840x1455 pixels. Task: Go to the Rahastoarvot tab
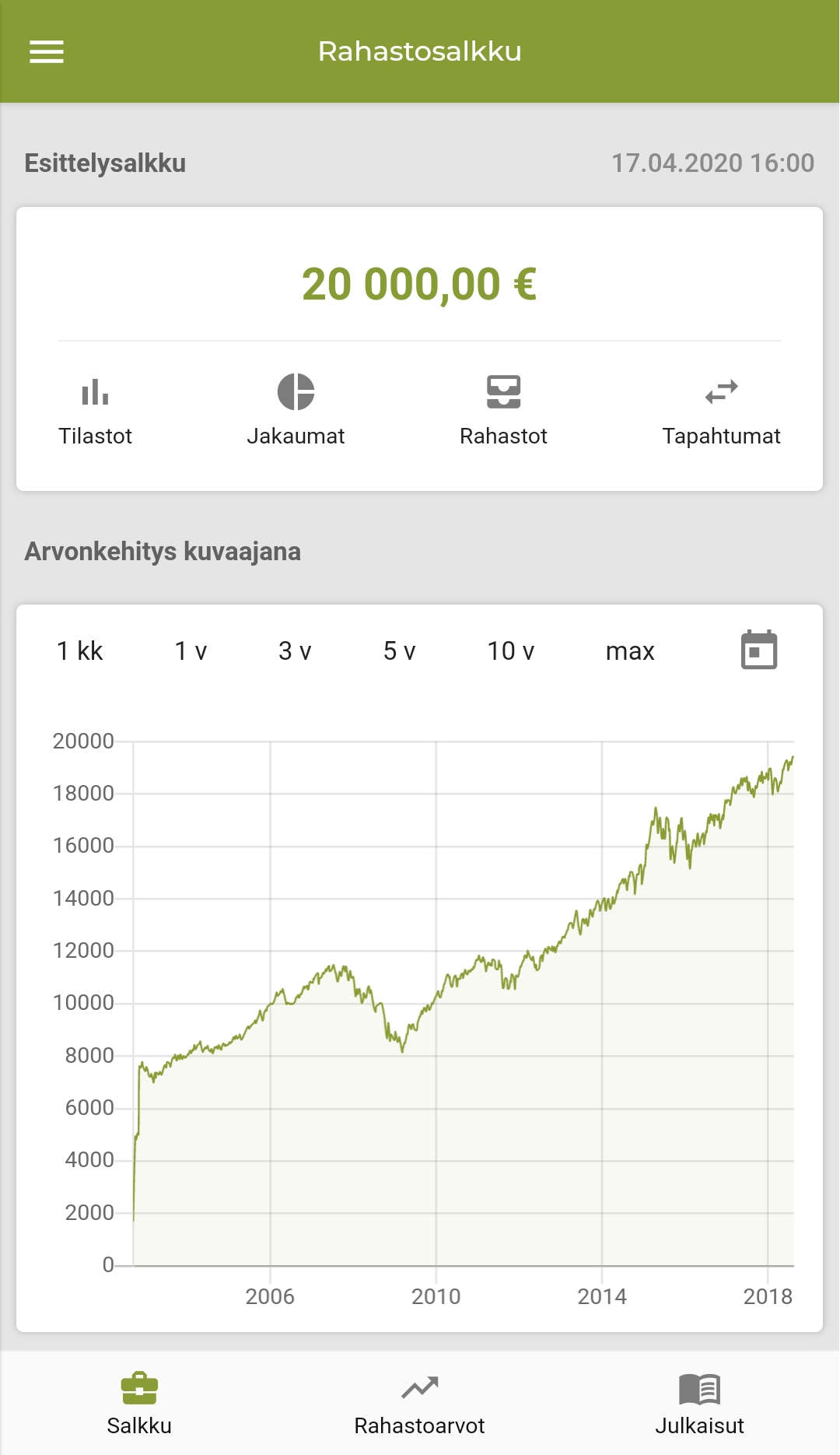[419, 1403]
